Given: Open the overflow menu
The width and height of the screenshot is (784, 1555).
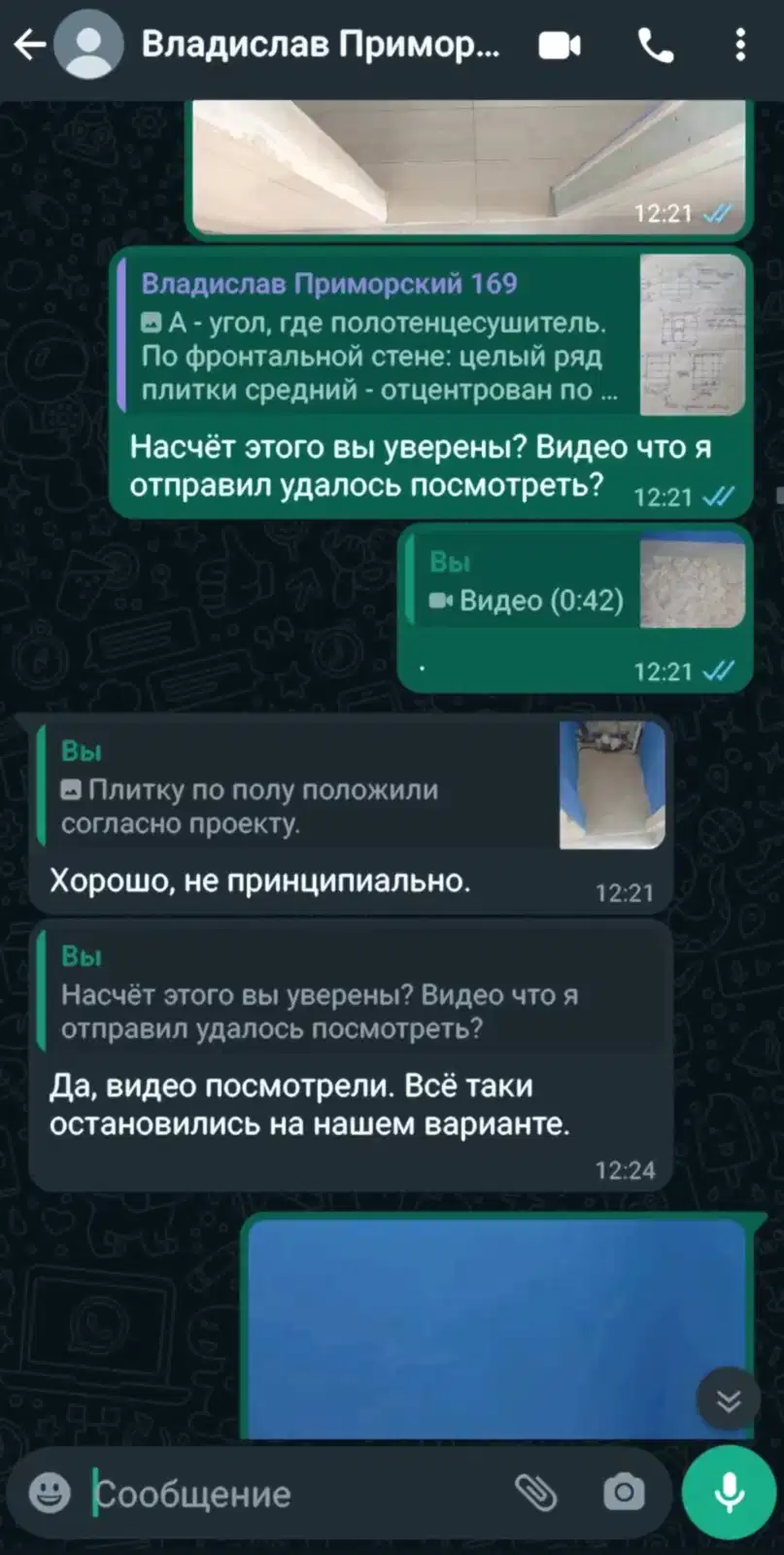Looking at the screenshot, I should click(x=740, y=46).
